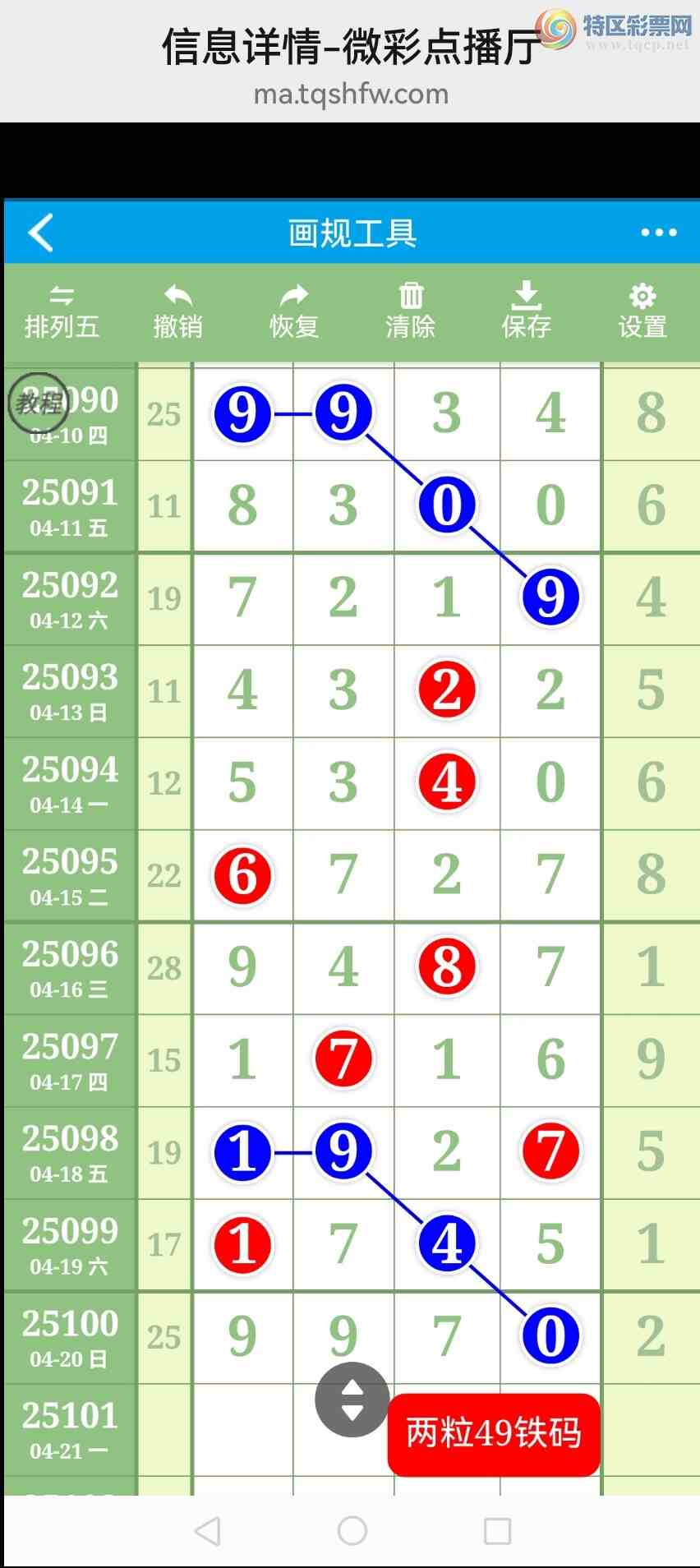Screen dimensions: 700x1568
Task: Open the three-dot overflow menu
Action: pyautogui.click(x=659, y=233)
